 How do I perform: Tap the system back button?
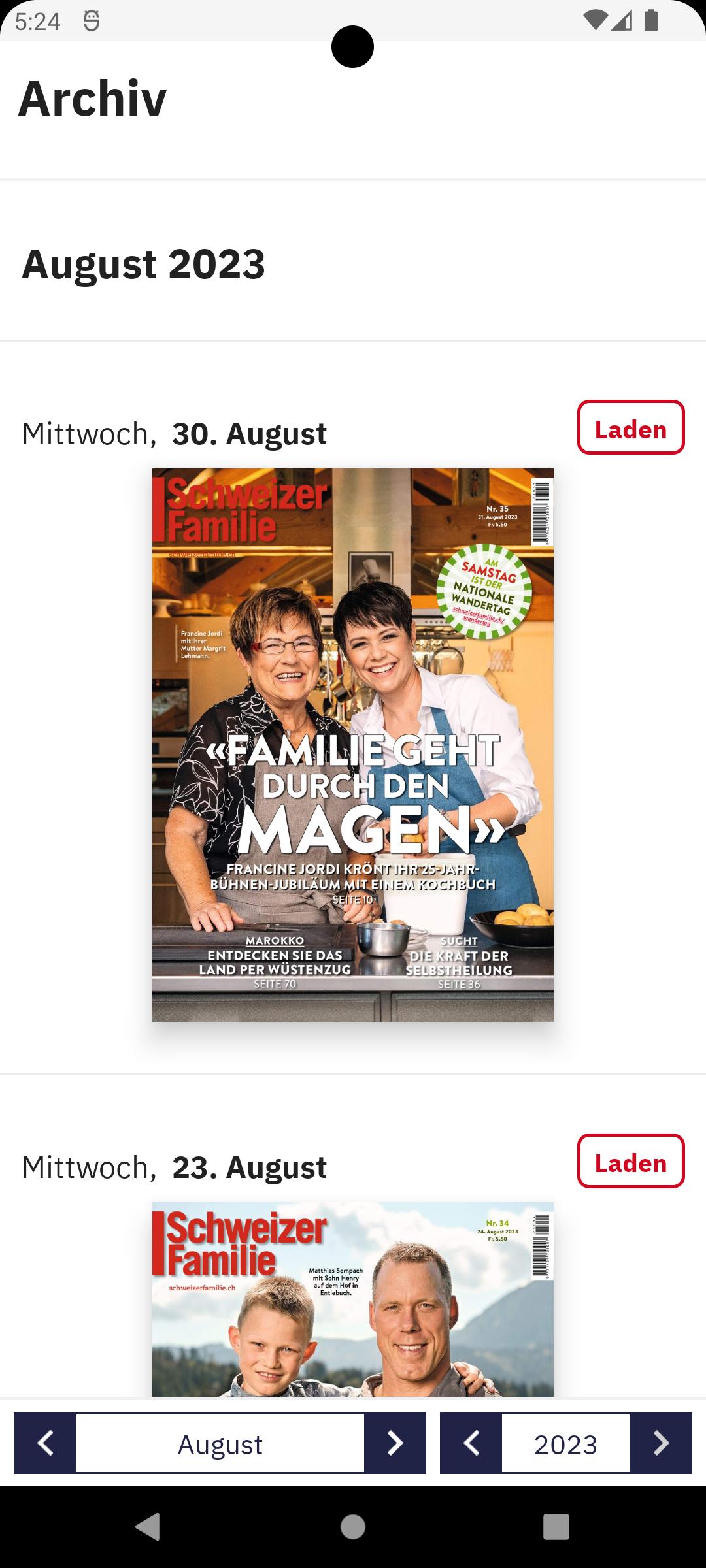pos(148,1527)
